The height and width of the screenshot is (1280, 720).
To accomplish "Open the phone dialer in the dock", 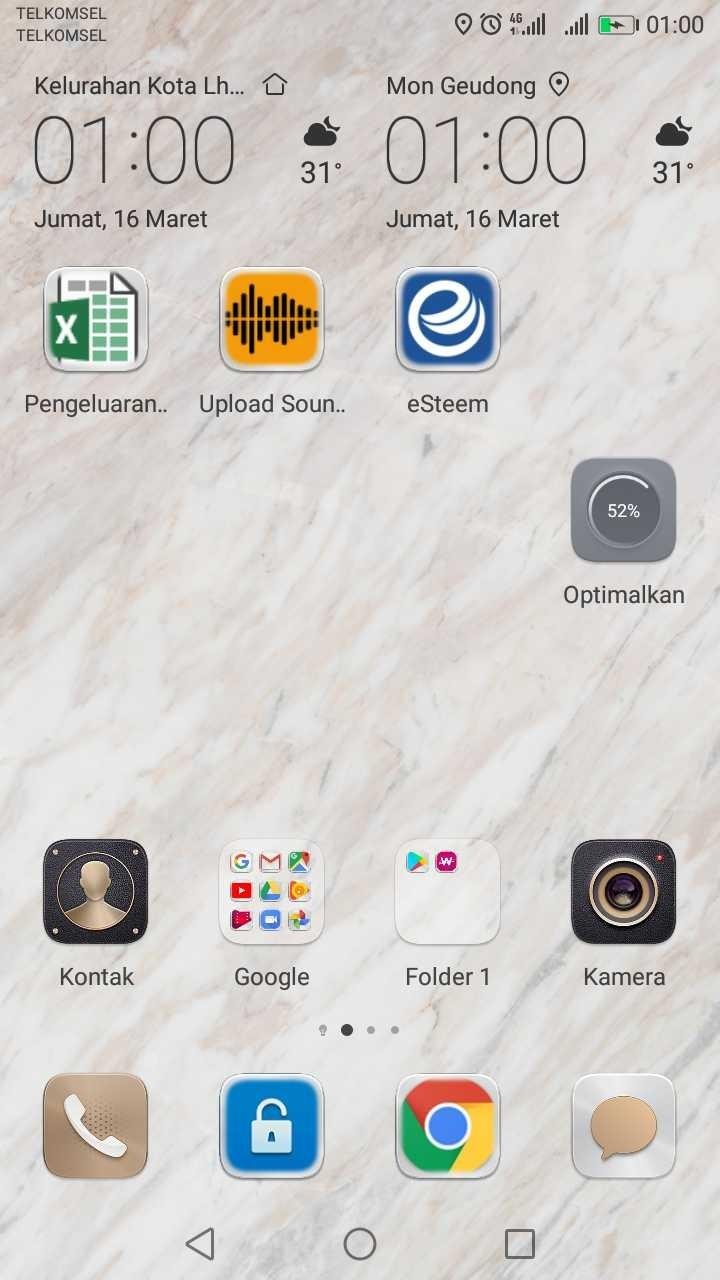I will pyautogui.click(x=96, y=1126).
